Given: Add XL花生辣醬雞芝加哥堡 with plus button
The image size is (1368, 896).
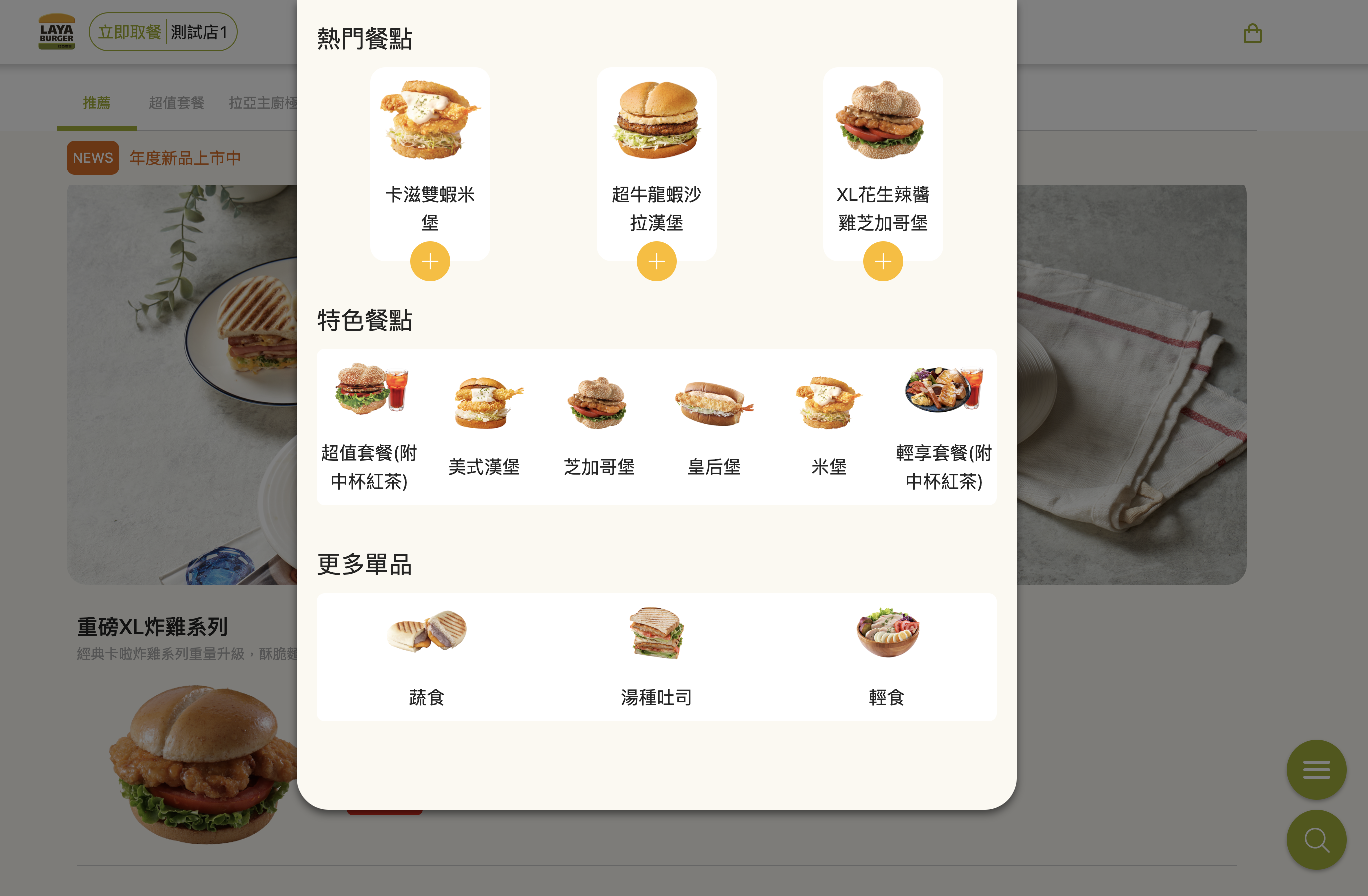Looking at the screenshot, I should pyautogui.click(x=883, y=262).
